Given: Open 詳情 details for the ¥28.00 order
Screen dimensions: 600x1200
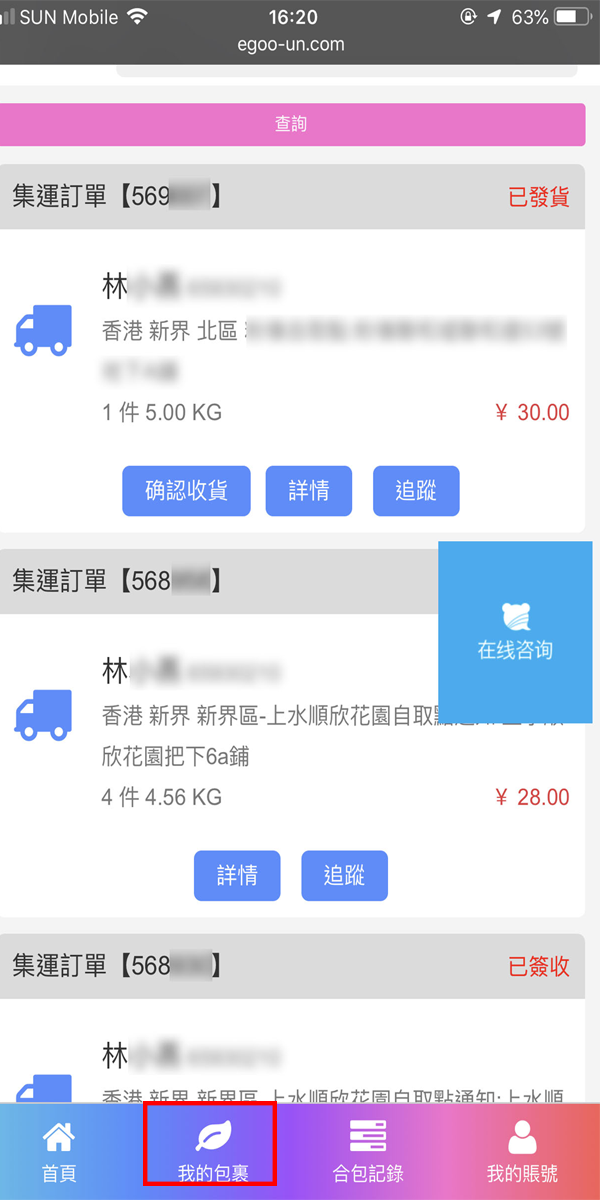Looking at the screenshot, I should click(237, 876).
